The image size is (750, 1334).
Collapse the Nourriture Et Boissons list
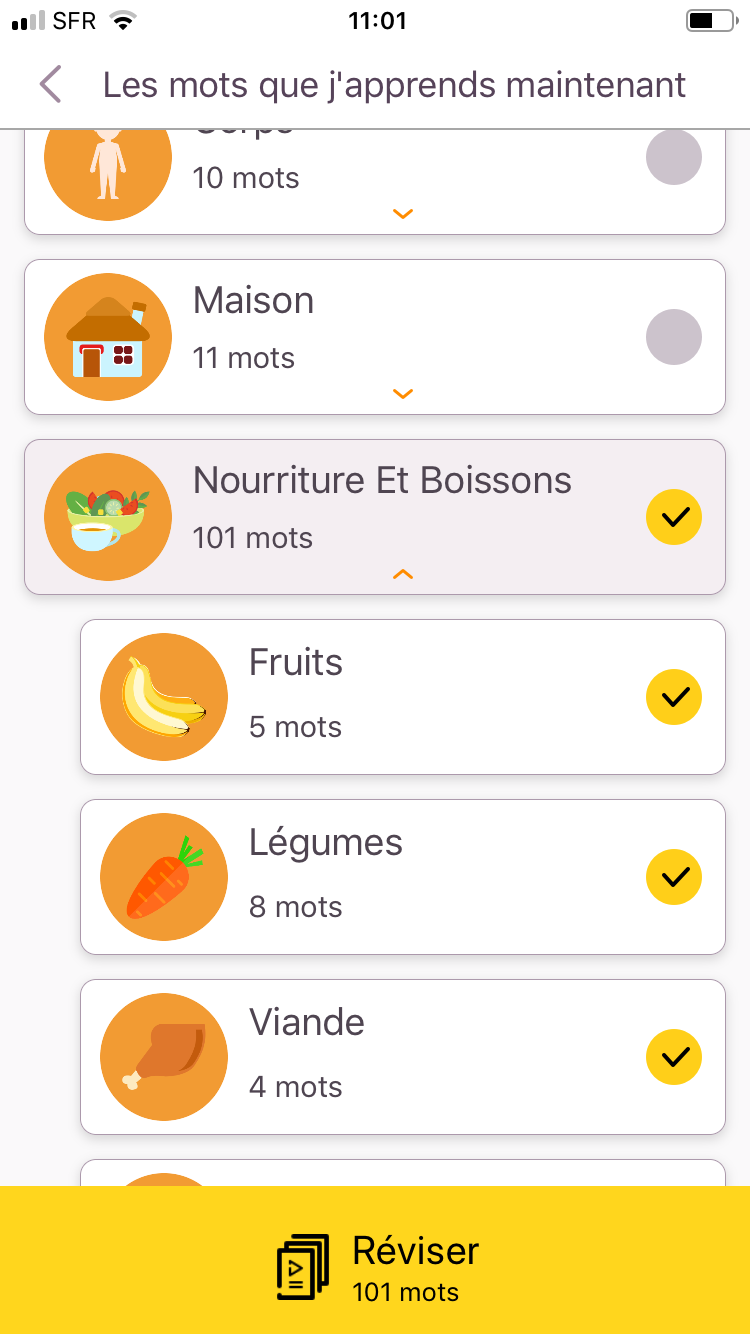coord(403,574)
